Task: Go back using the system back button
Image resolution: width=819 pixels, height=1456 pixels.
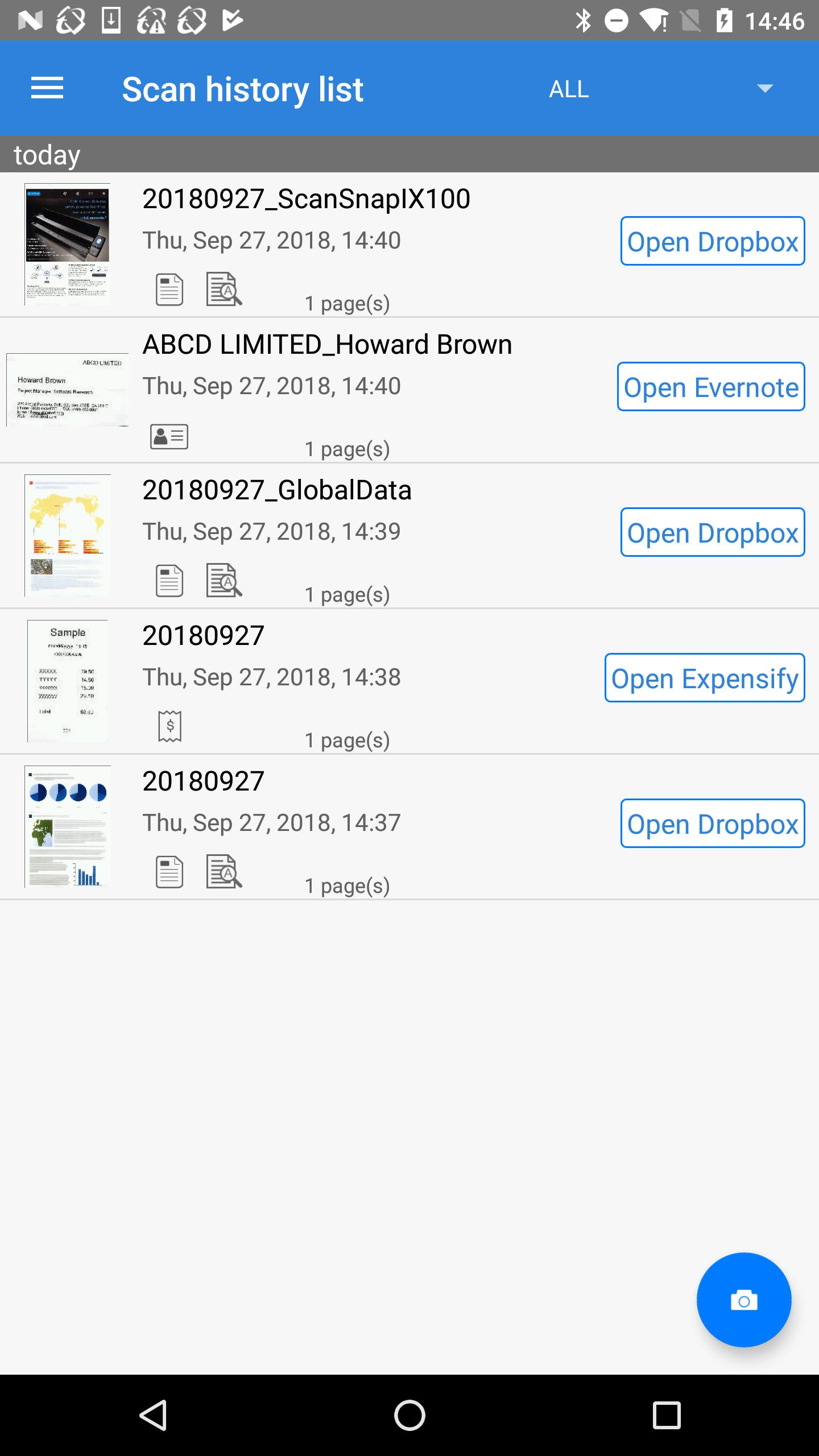Action: [154, 1415]
